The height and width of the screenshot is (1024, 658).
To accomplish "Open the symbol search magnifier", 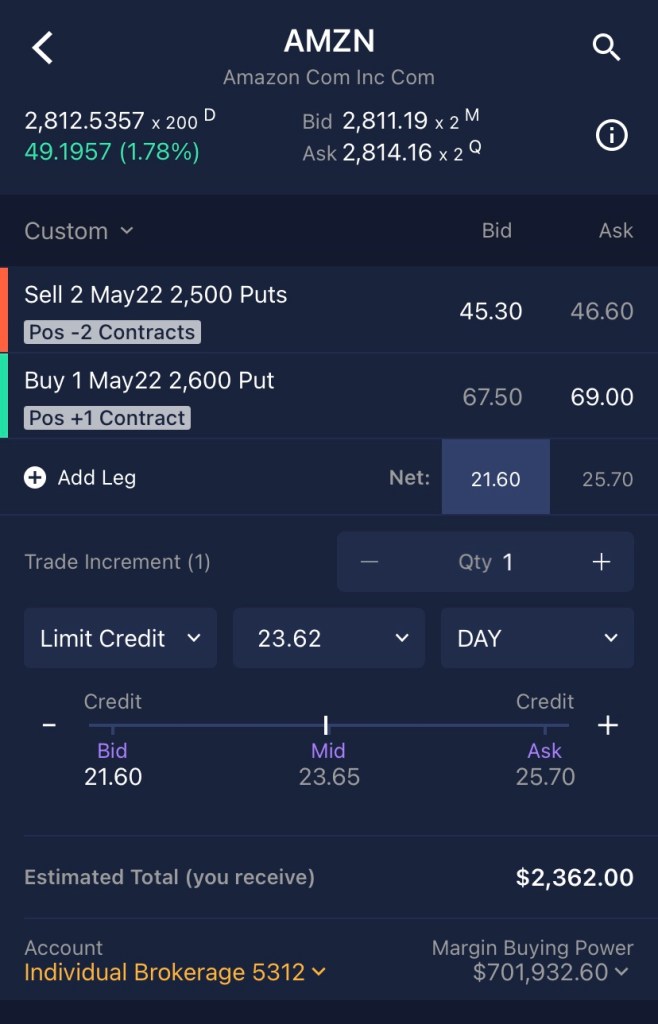I will coord(606,47).
